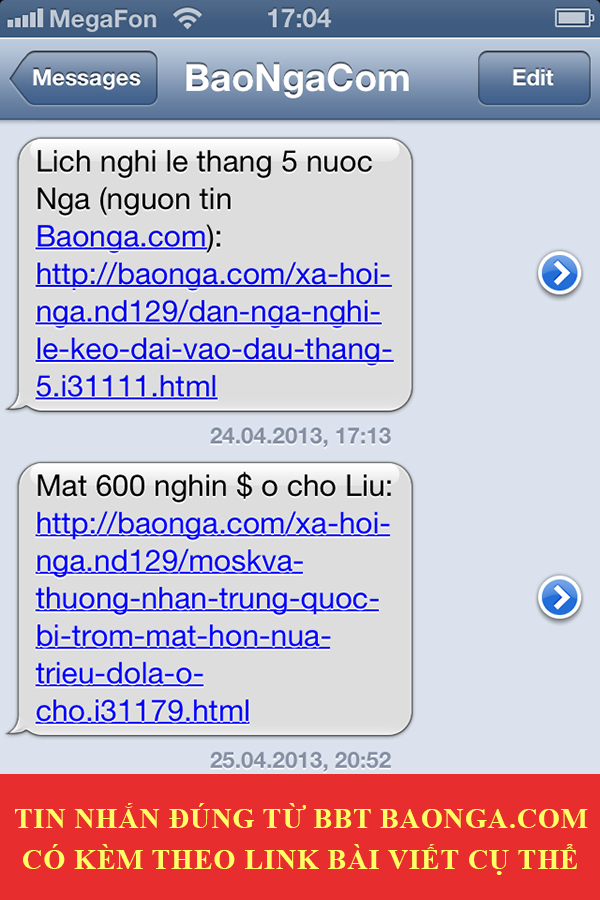Open the blue arrow beside the cho Liu message
The height and width of the screenshot is (900, 600).
click(559, 598)
